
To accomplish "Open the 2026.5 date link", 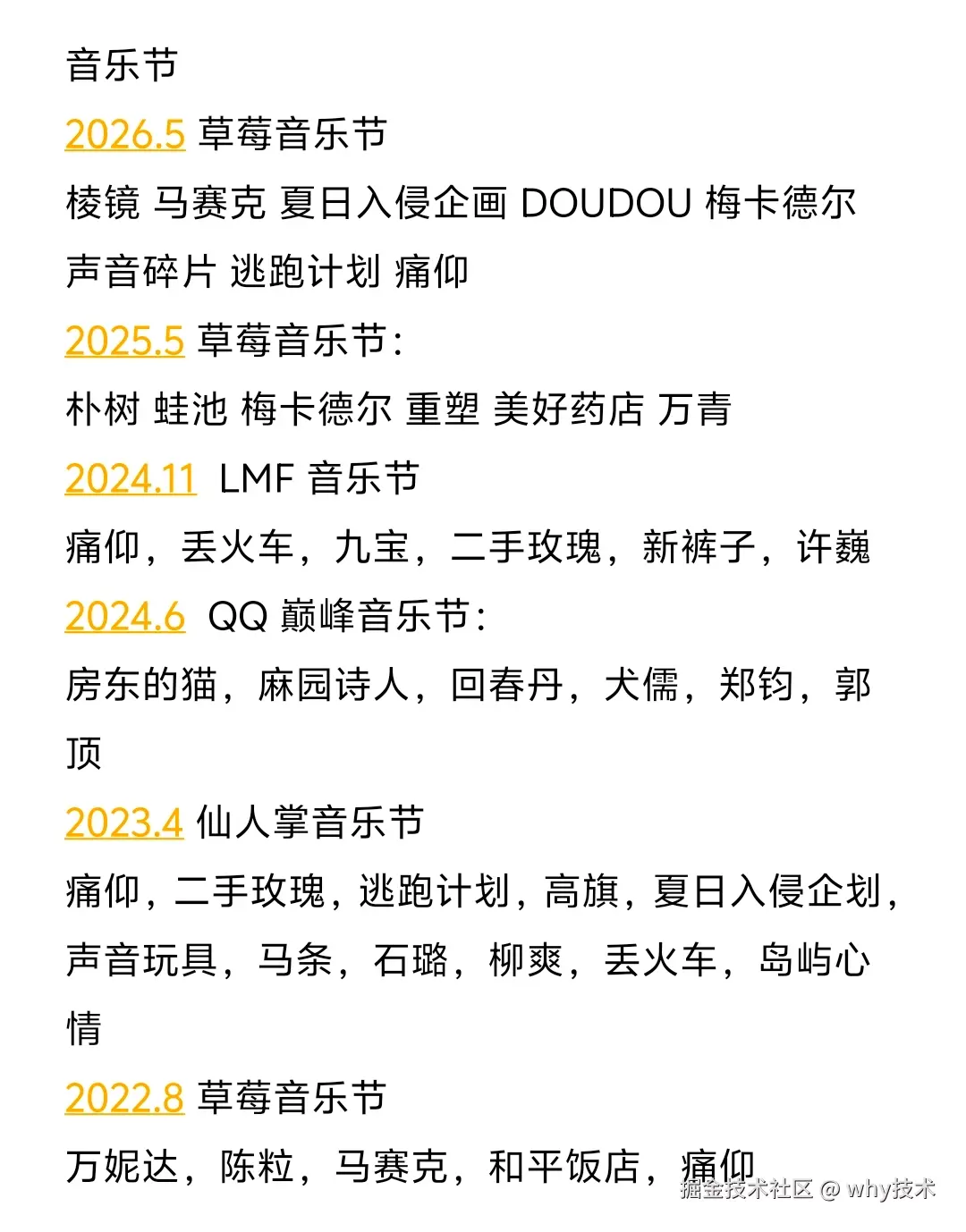I will pos(125,134).
